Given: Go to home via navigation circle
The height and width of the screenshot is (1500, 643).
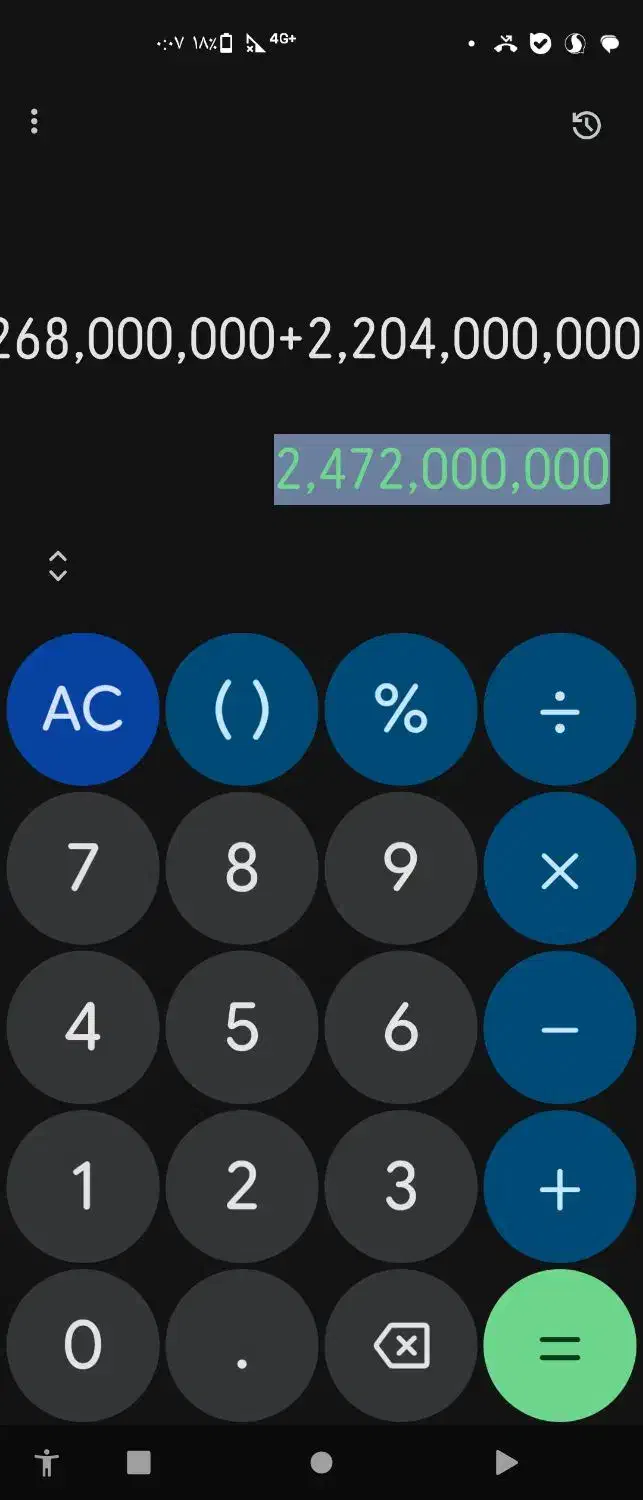Looking at the screenshot, I should click(321, 1463).
